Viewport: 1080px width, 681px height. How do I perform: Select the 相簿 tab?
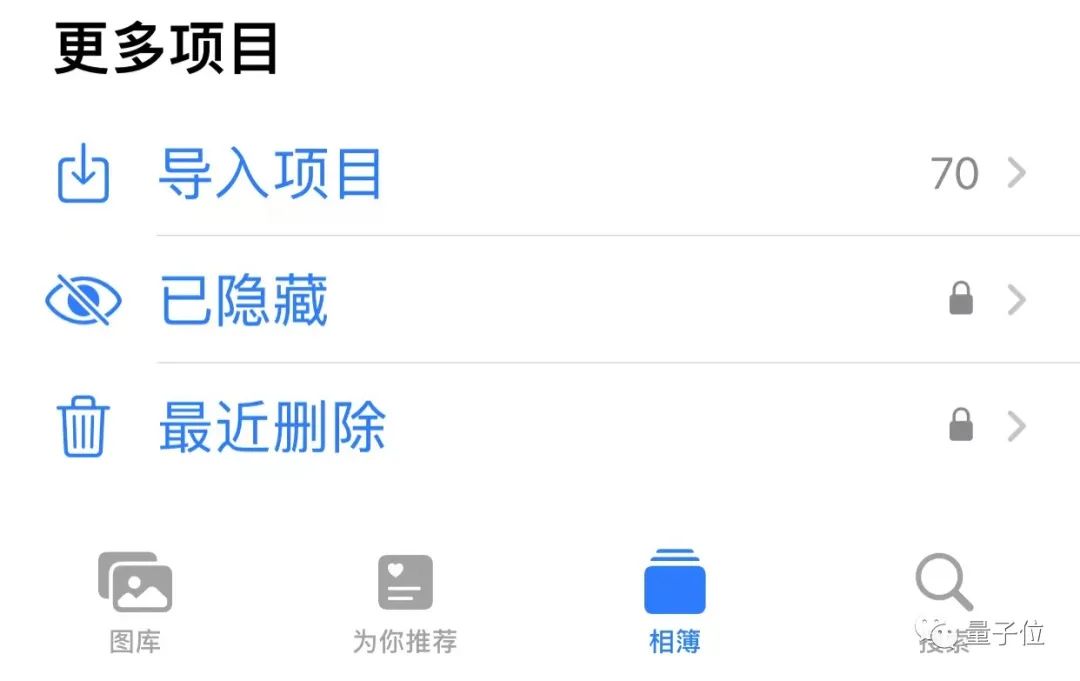[x=675, y=602]
